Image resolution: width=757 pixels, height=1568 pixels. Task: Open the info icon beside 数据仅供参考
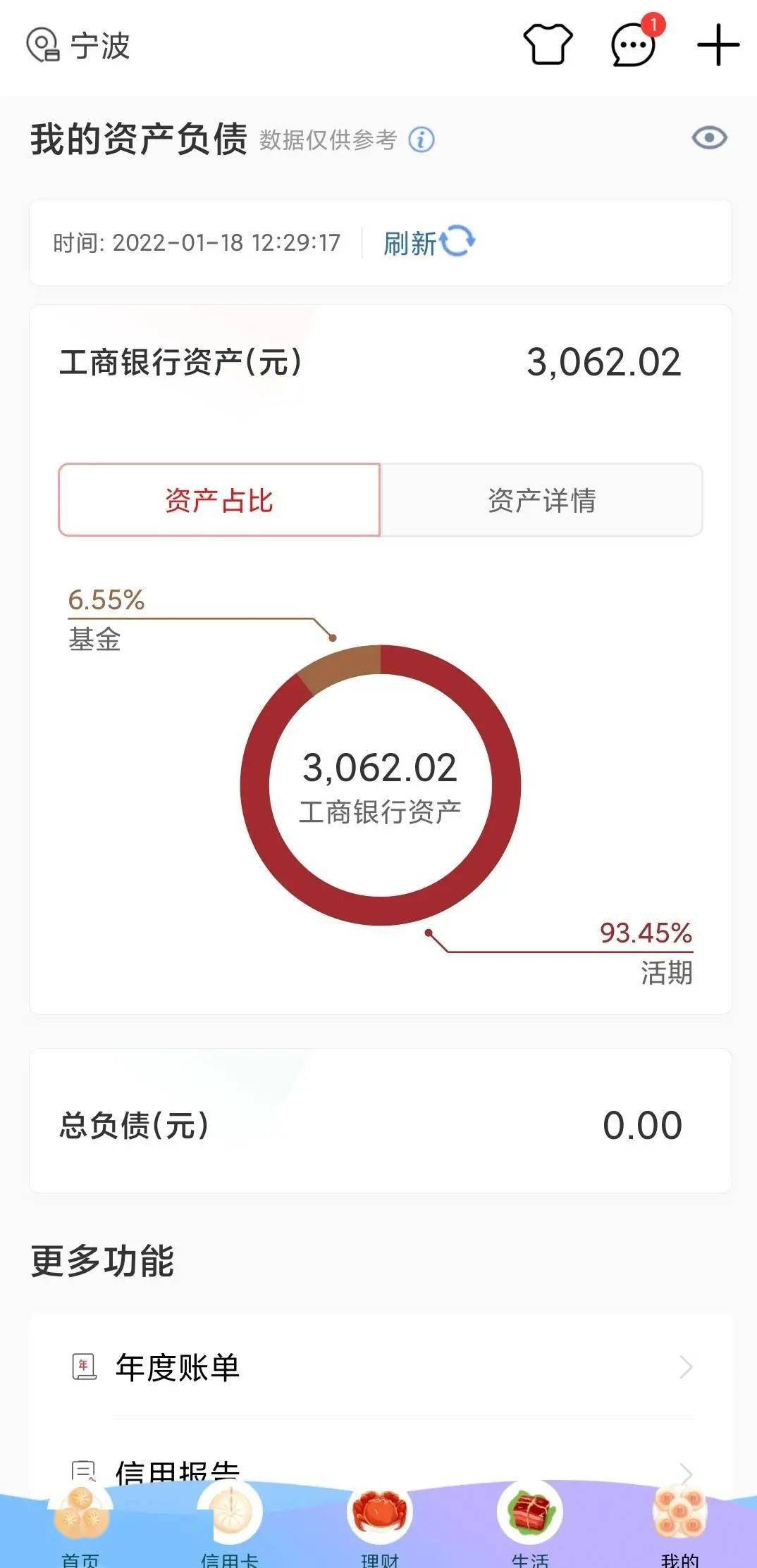(x=421, y=139)
